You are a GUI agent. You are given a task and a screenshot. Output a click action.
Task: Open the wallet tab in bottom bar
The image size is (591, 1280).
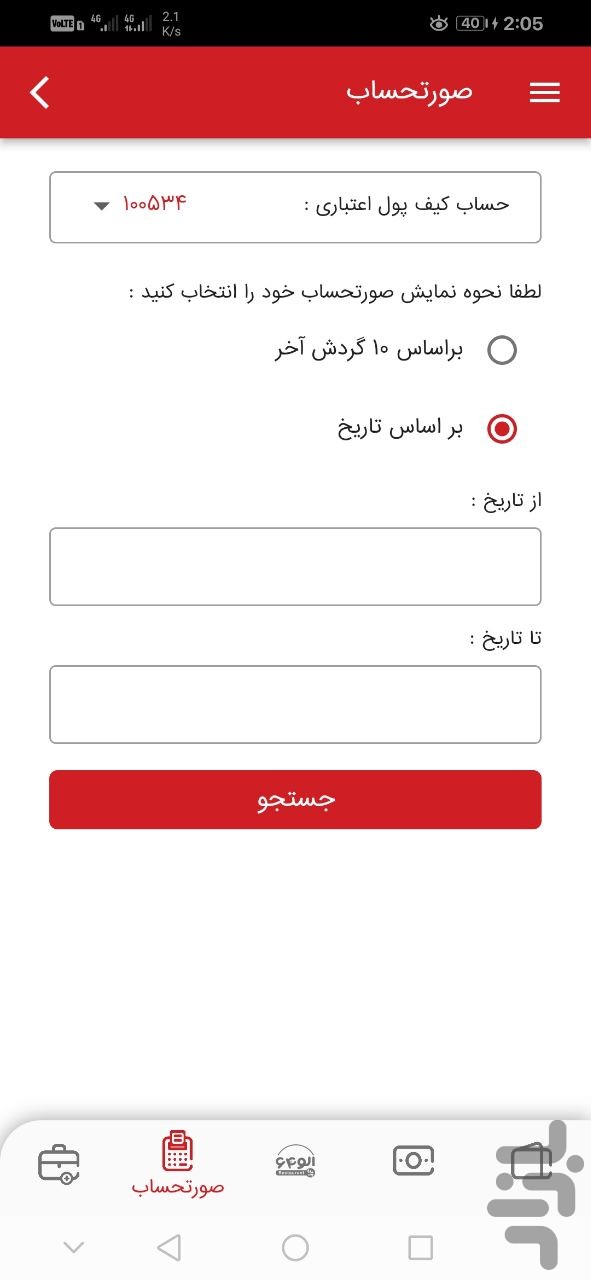[x=531, y=1162]
